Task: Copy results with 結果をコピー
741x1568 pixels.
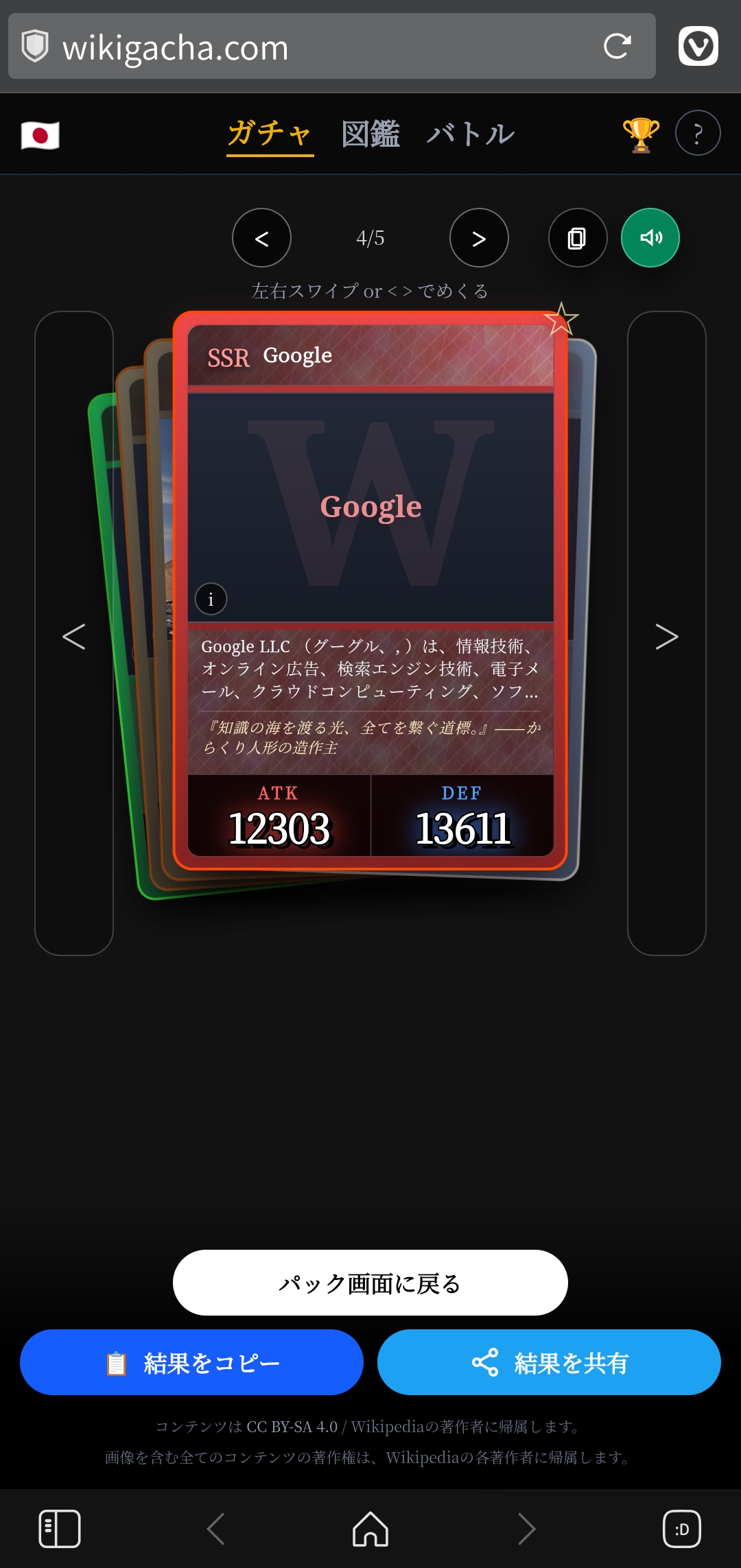Action: [191, 1362]
